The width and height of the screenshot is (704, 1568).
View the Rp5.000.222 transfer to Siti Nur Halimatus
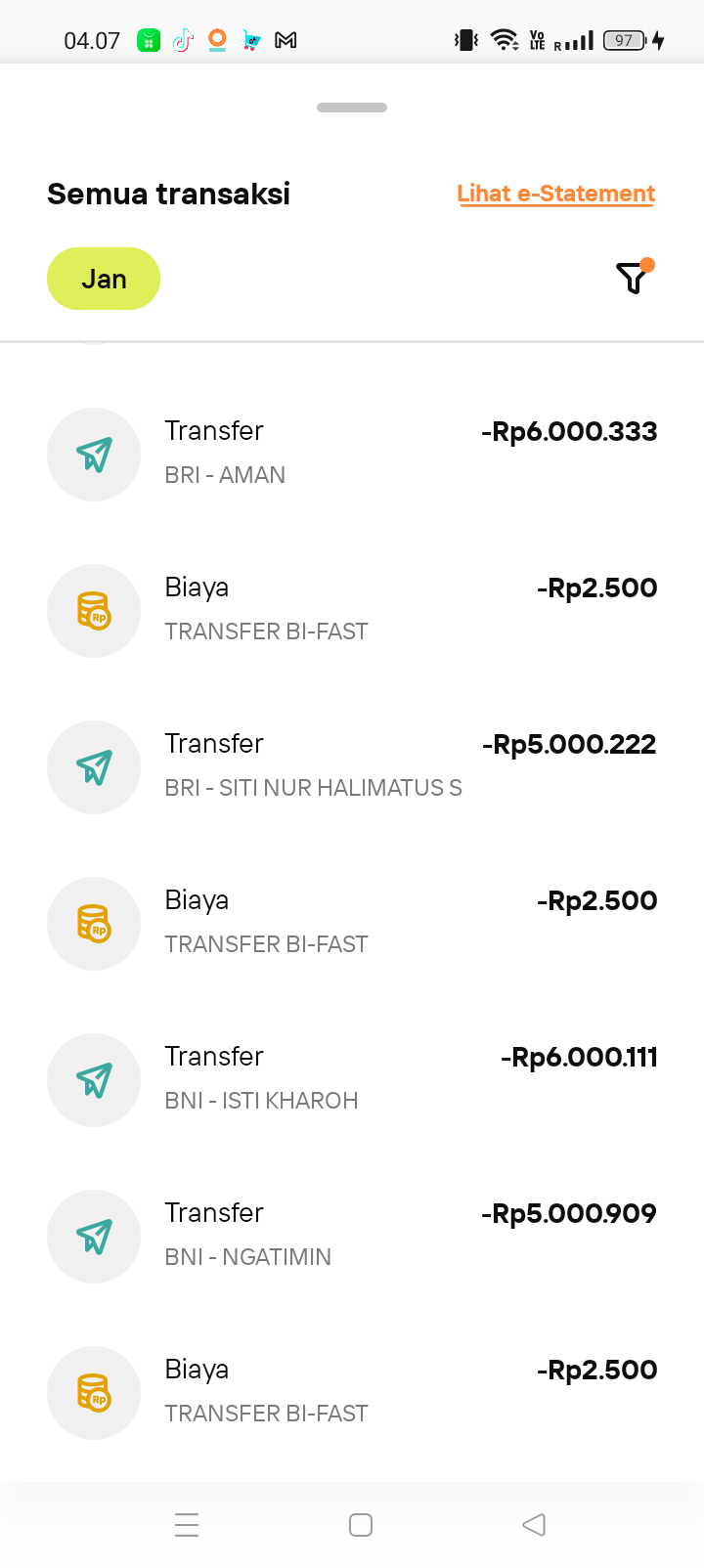(352, 766)
